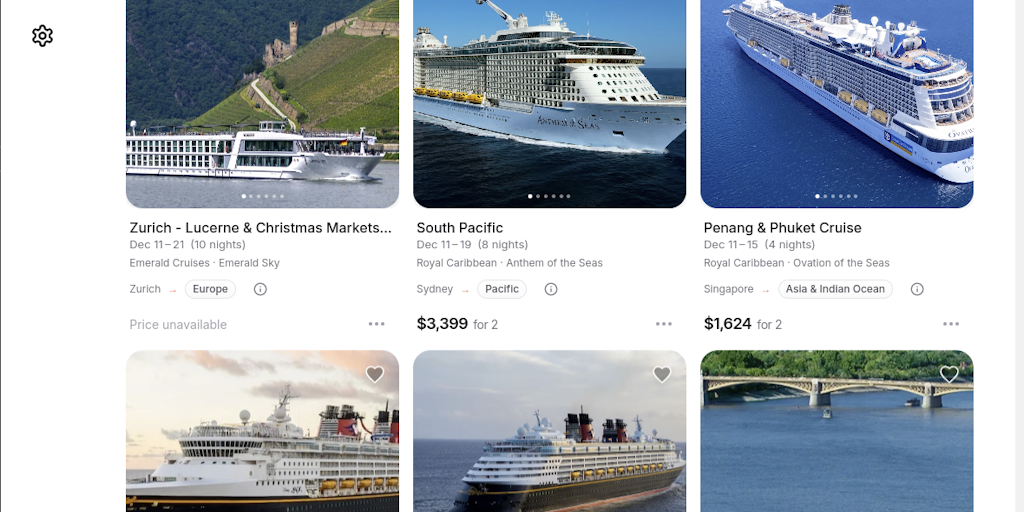1024x512 pixels.
Task: Select the Europe region chip
Action: coord(210,289)
